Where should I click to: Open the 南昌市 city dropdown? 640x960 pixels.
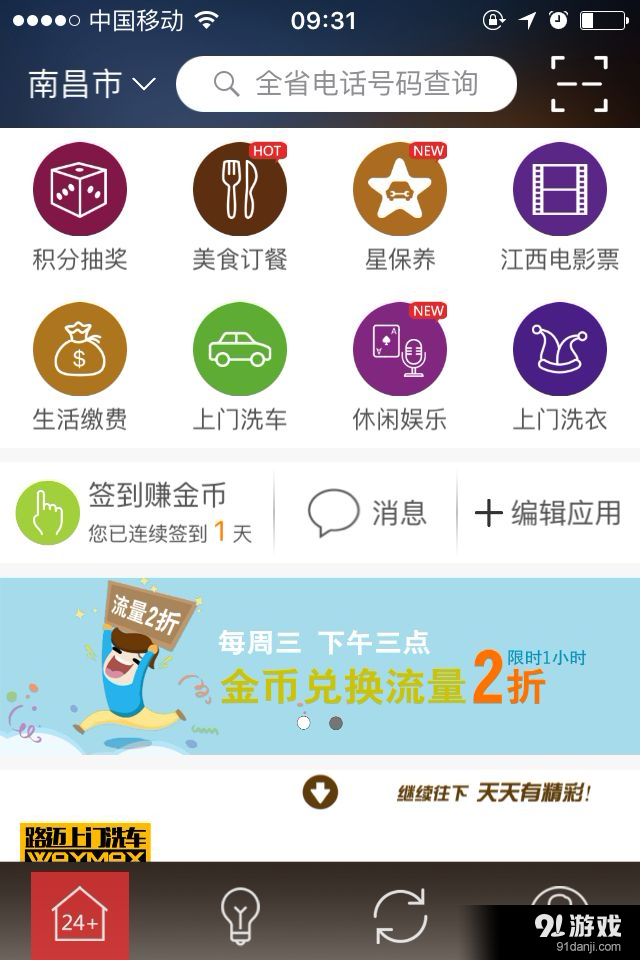(x=92, y=84)
